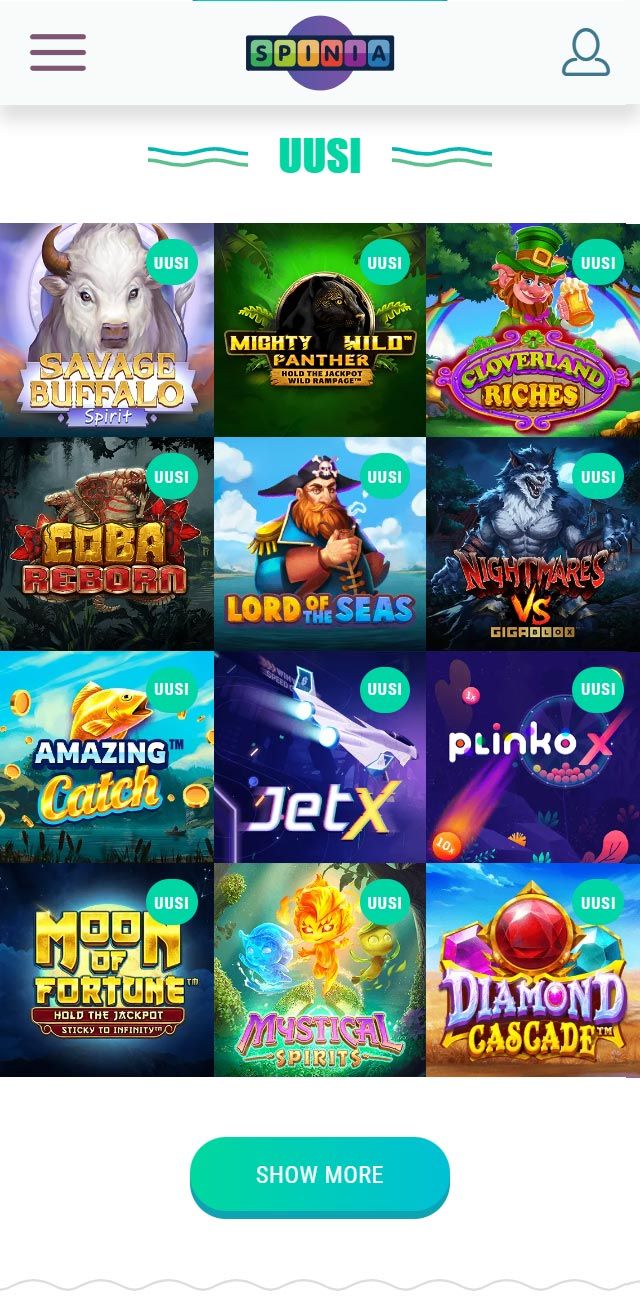The image size is (640, 1316).
Task: Open Coba Reborn slot
Action: tap(106, 544)
